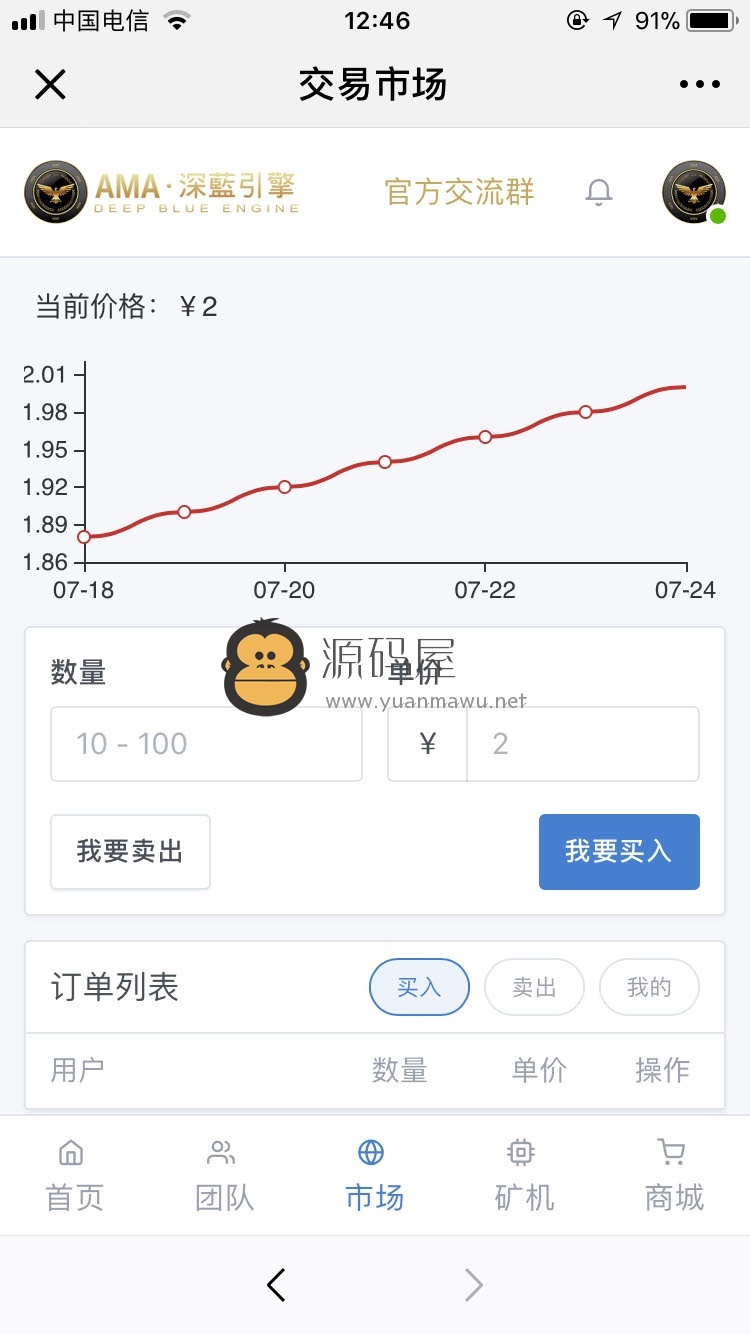
Task: Focus the 数量 input field
Action: click(x=206, y=744)
